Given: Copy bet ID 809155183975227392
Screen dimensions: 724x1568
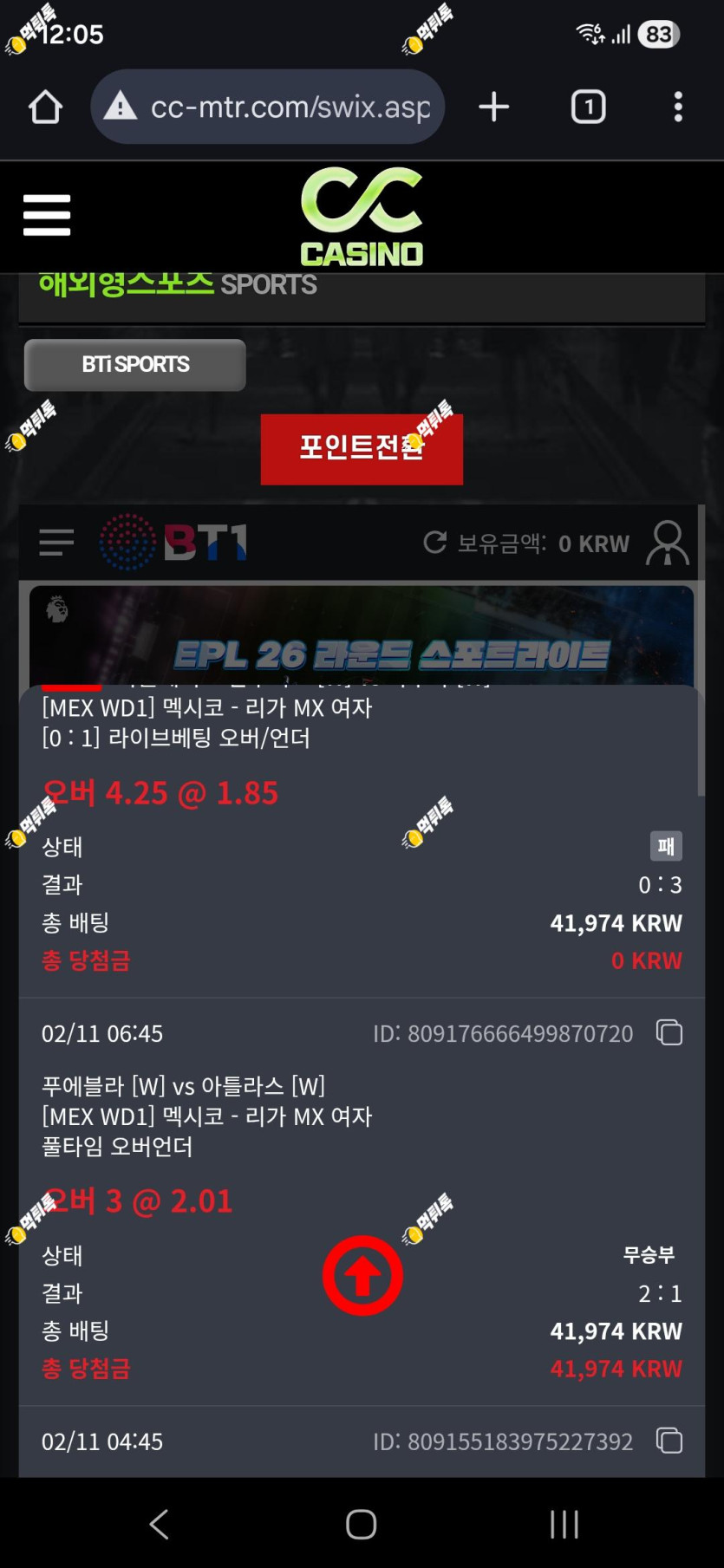Looking at the screenshot, I should [669, 1441].
